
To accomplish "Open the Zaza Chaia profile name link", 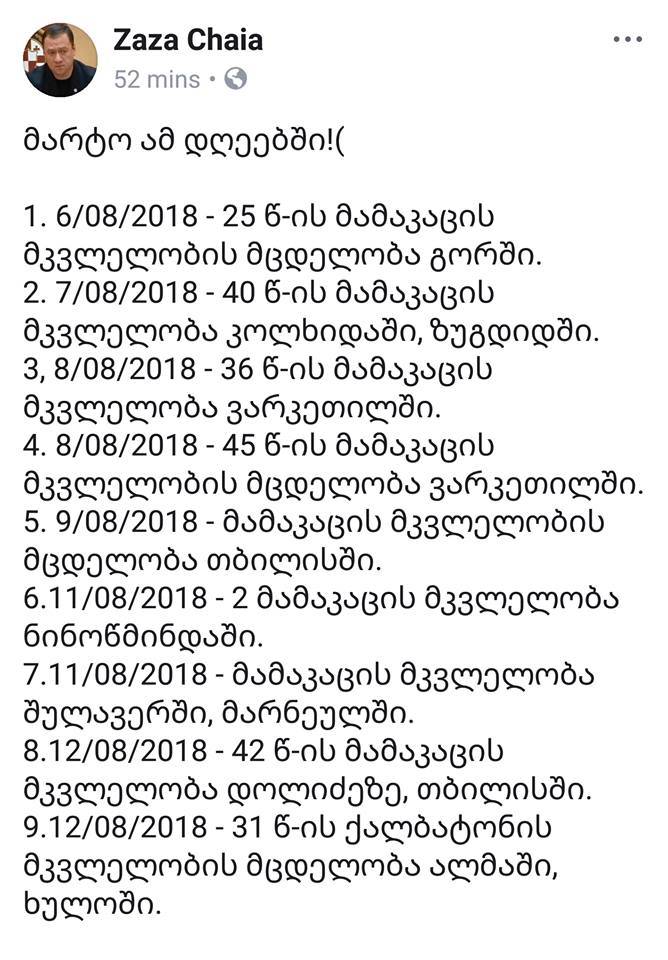I will pyautogui.click(x=188, y=41).
